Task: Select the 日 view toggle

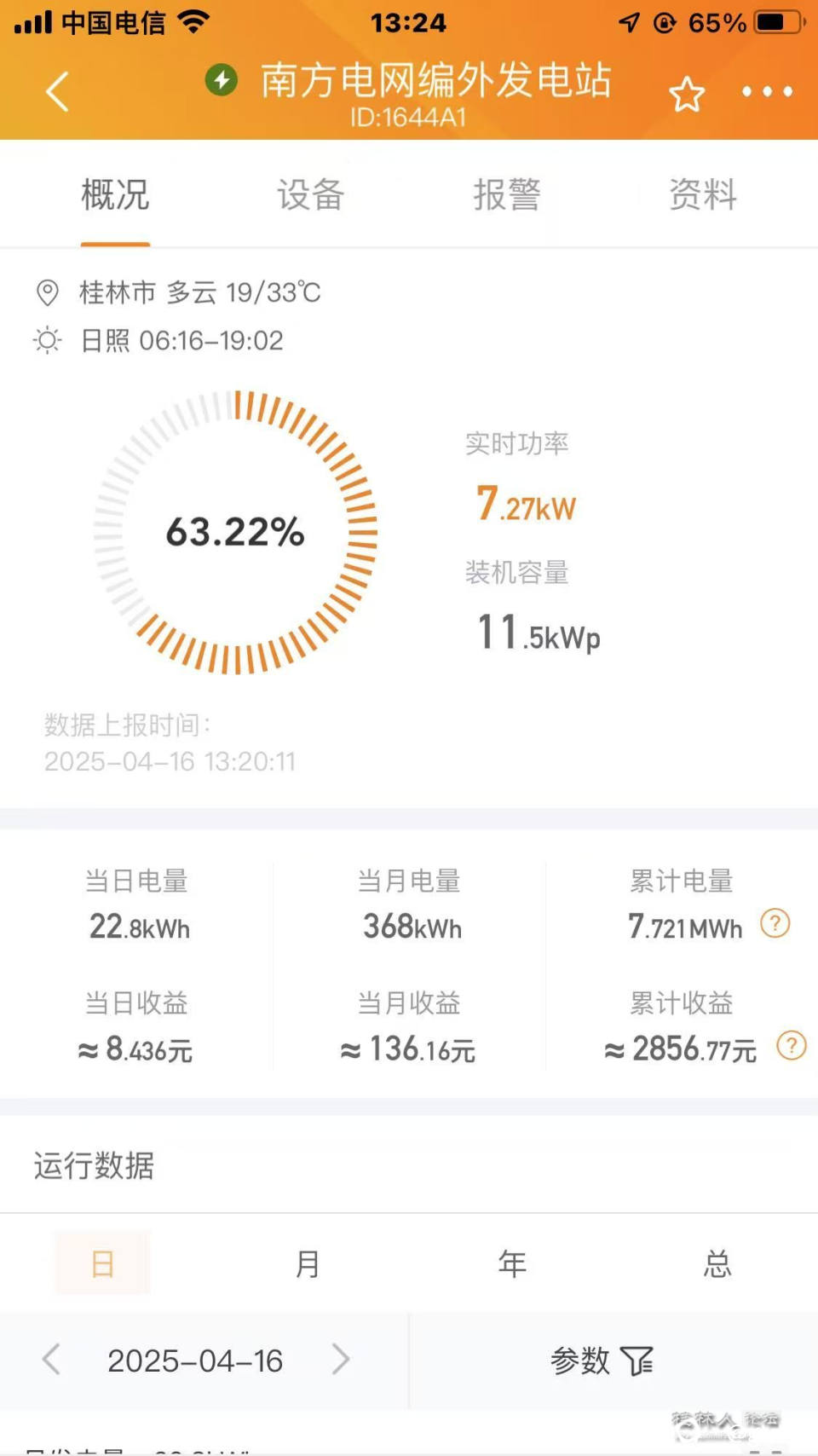Action: pyautogui.click(x=101, y=1264)
